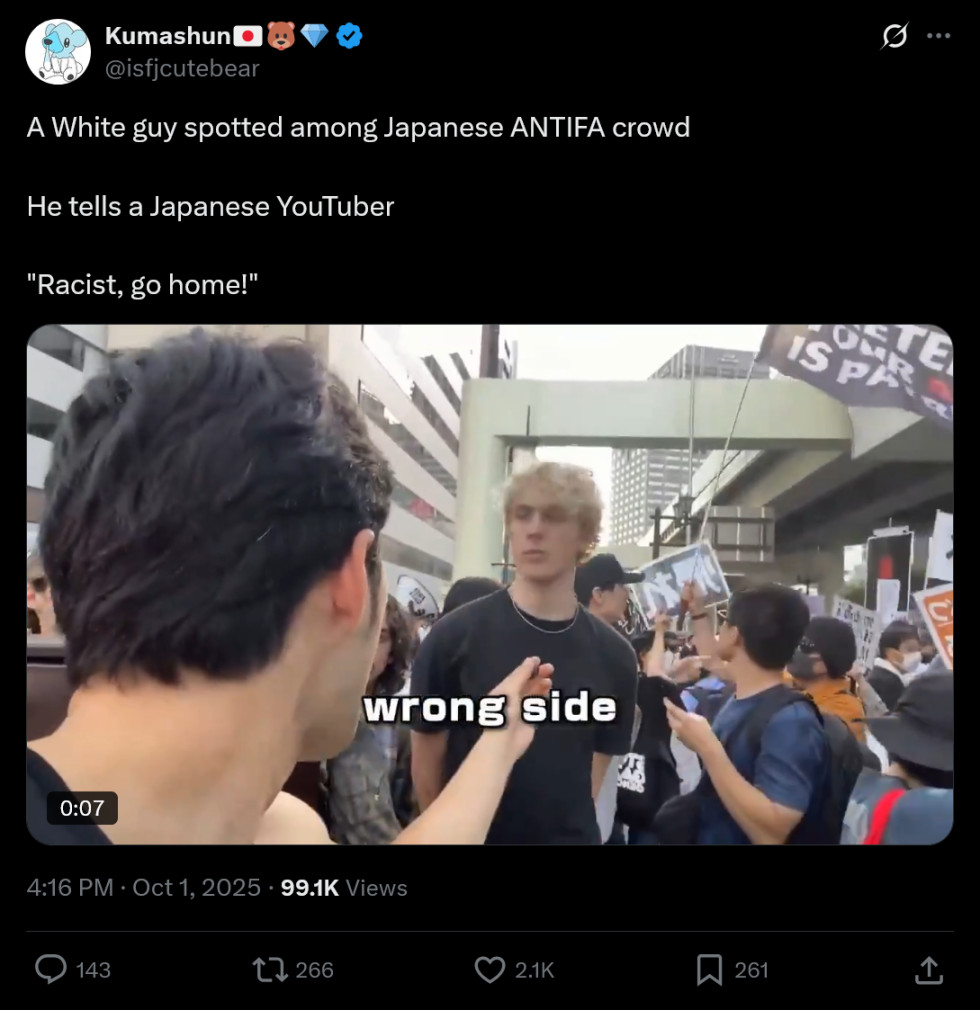This screenshot has width=980, height=1010.
Task: Open the Grok icon on the post
Action: click(x=894, y=37)
